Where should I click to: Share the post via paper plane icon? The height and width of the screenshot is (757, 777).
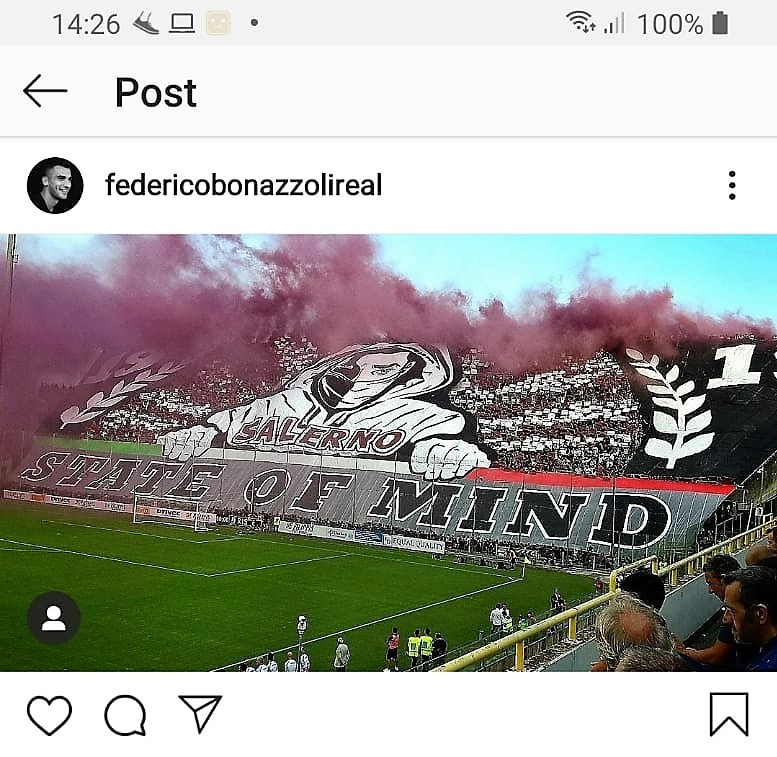click(200, 713)
